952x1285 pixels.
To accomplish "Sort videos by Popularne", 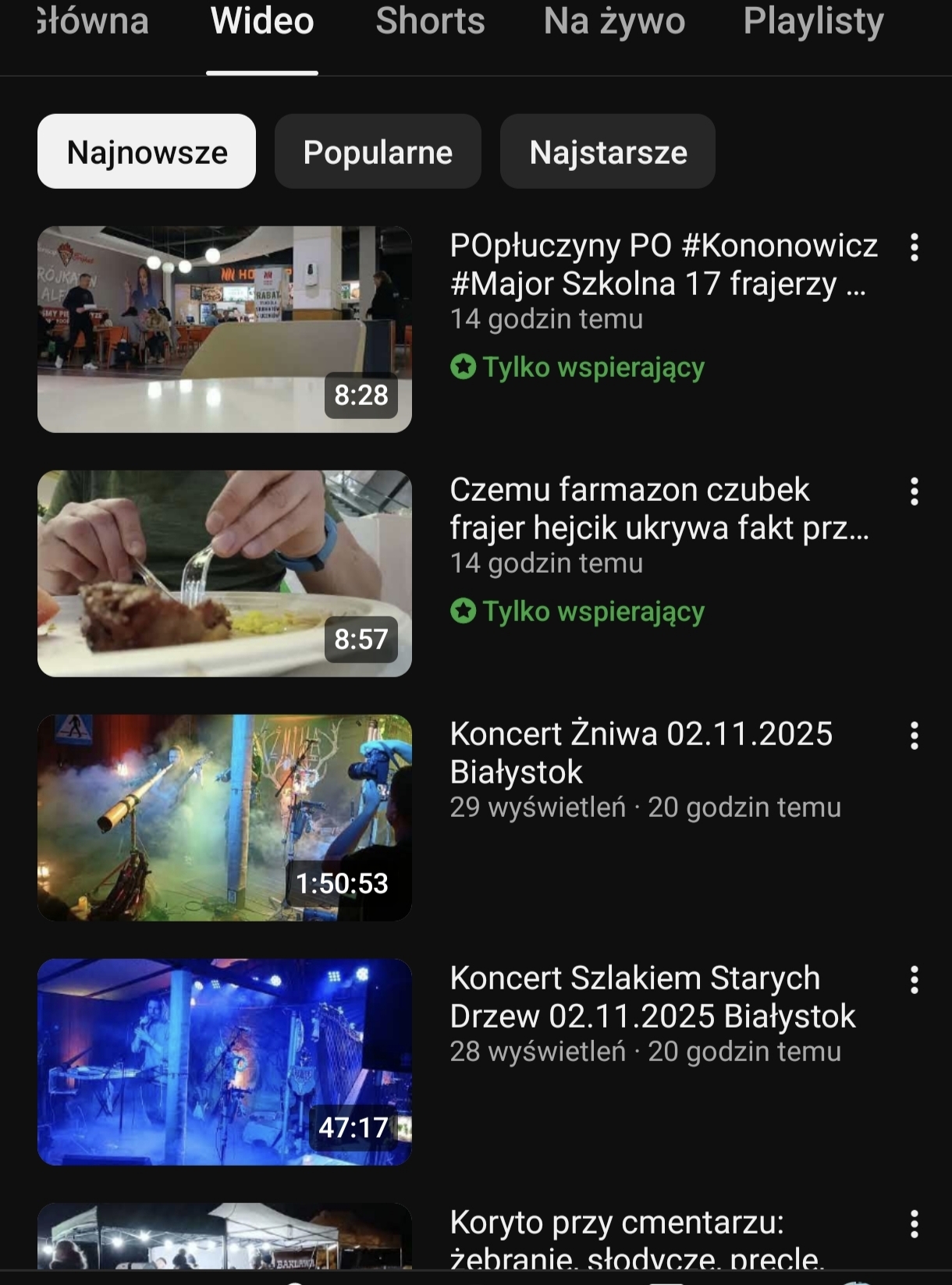I will (378, 152).
